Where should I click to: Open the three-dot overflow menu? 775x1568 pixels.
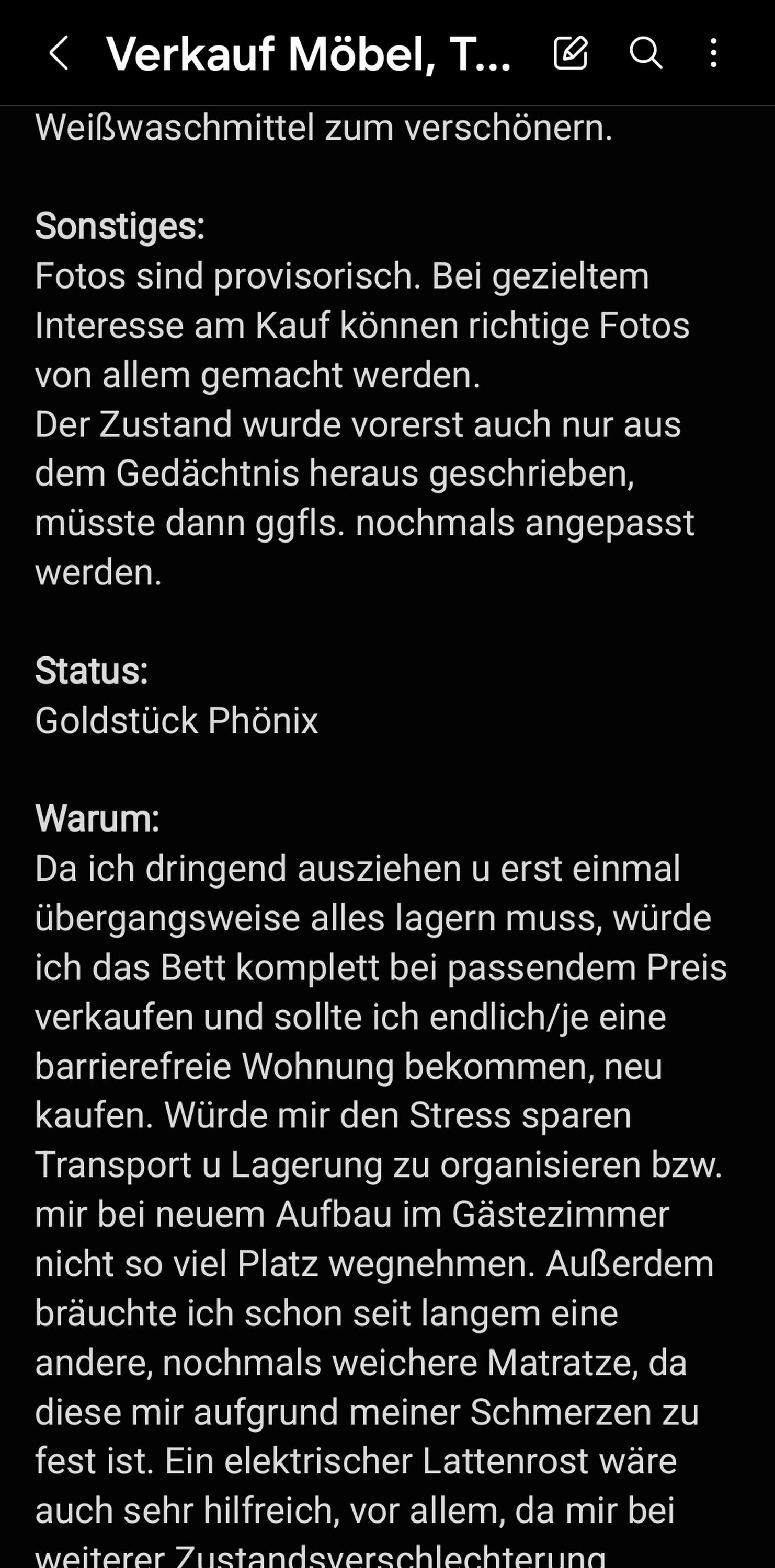[713, 53]
